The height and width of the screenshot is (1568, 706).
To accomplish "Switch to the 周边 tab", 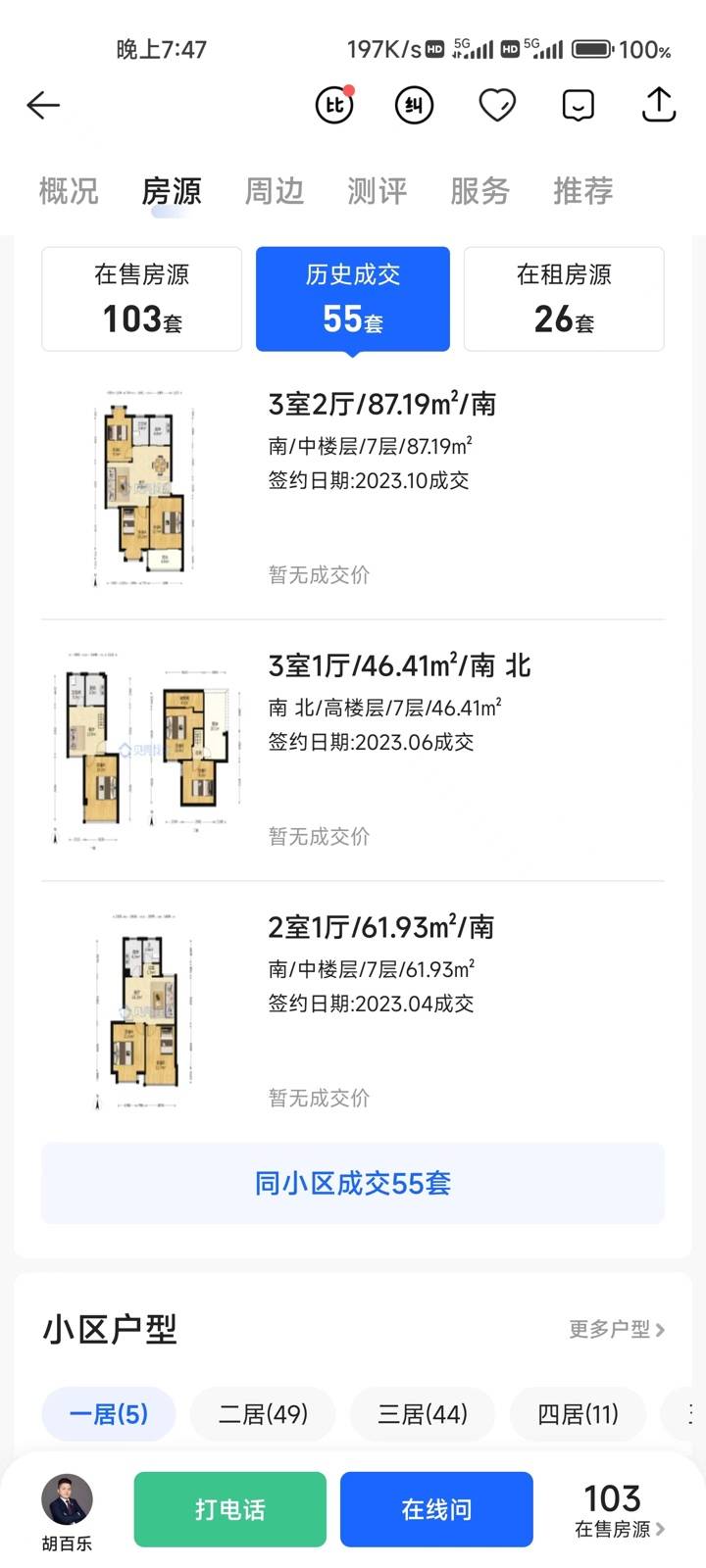I will 275,190.
